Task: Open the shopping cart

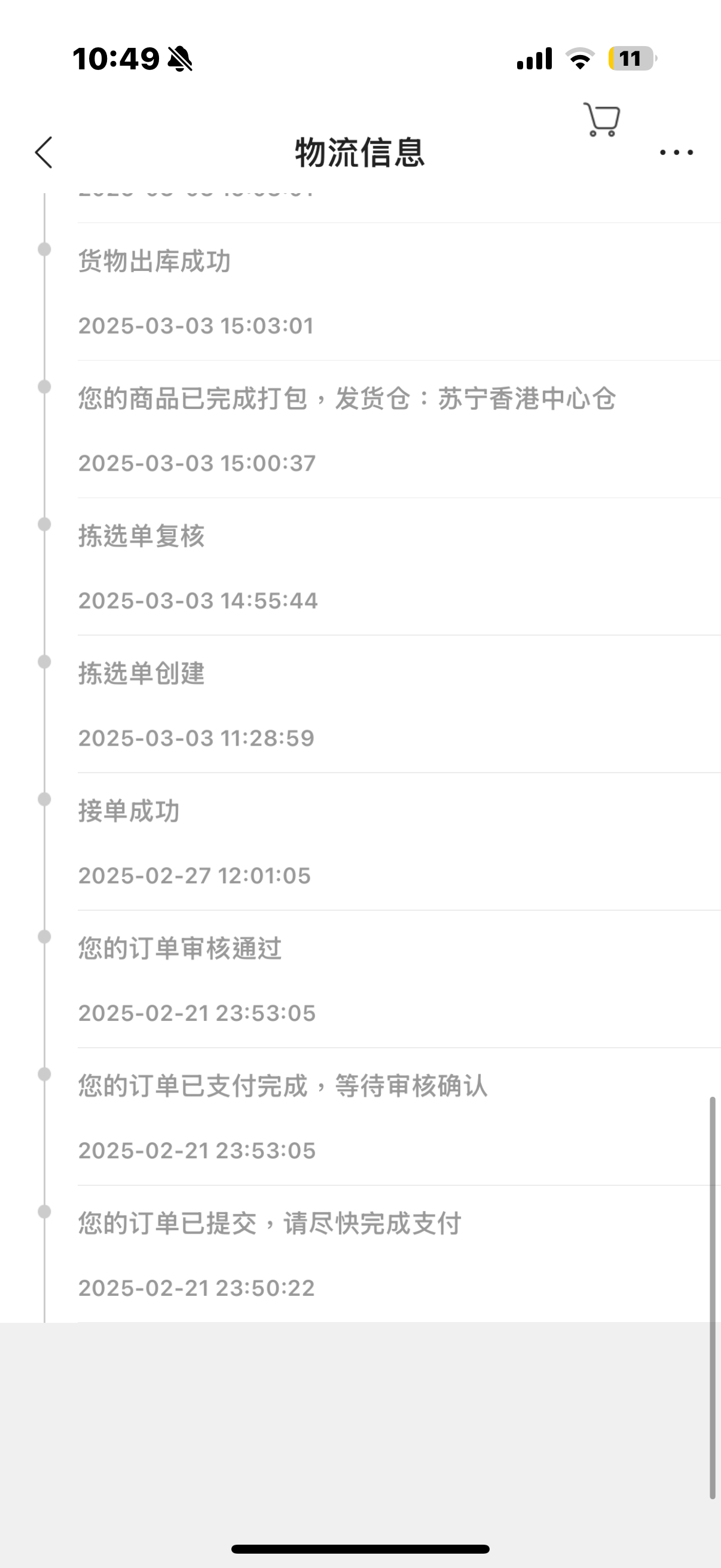Action: click(x=602, y=120)
